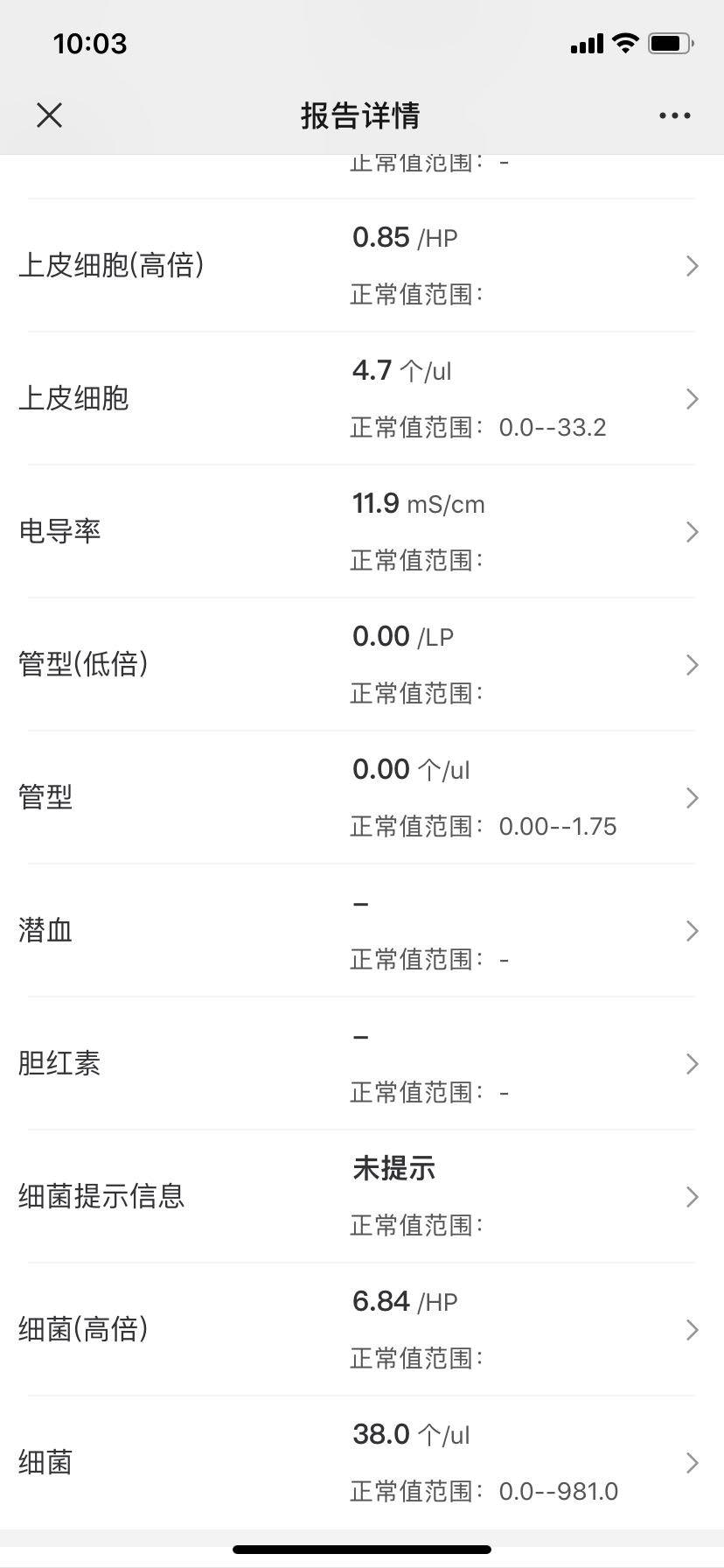724x1568 pixels.
Task: Open the 管型 0.00 个/ul row
Action: click(x=361, y=798)
